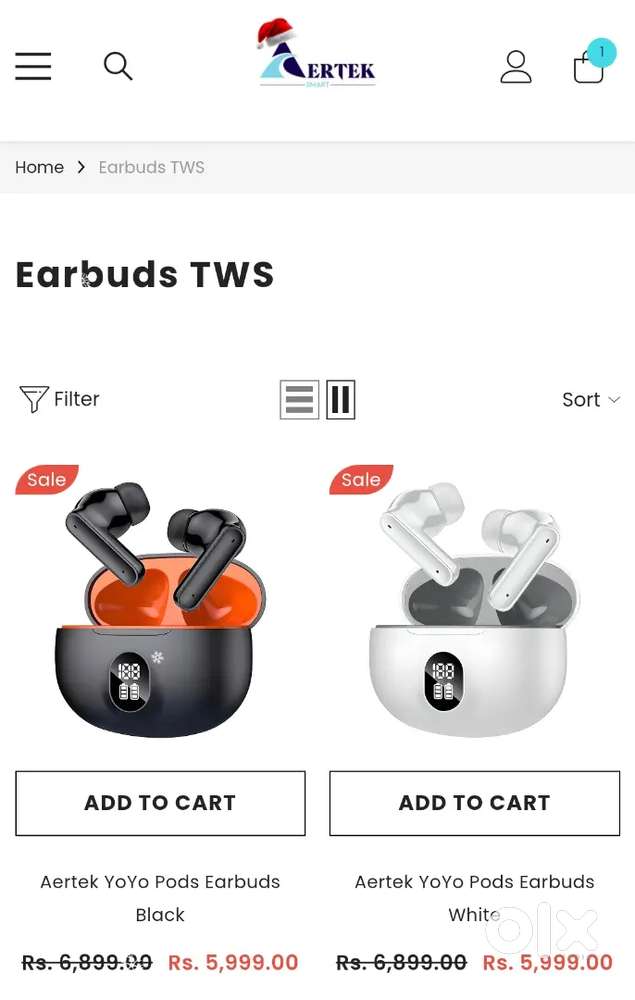
Task: Open the hamburger menu
Action: (33, 66)
